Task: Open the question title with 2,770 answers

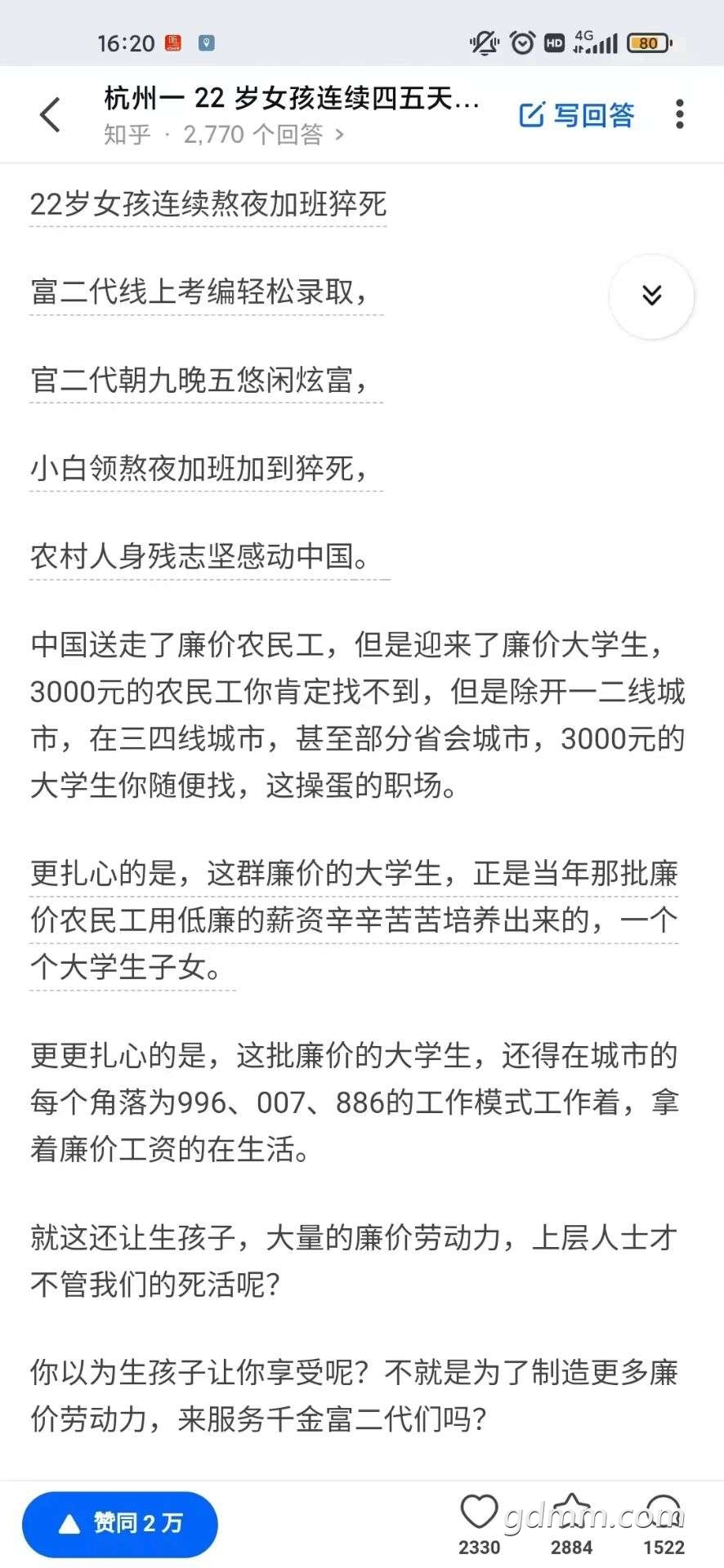Action: tap(291, 114)
